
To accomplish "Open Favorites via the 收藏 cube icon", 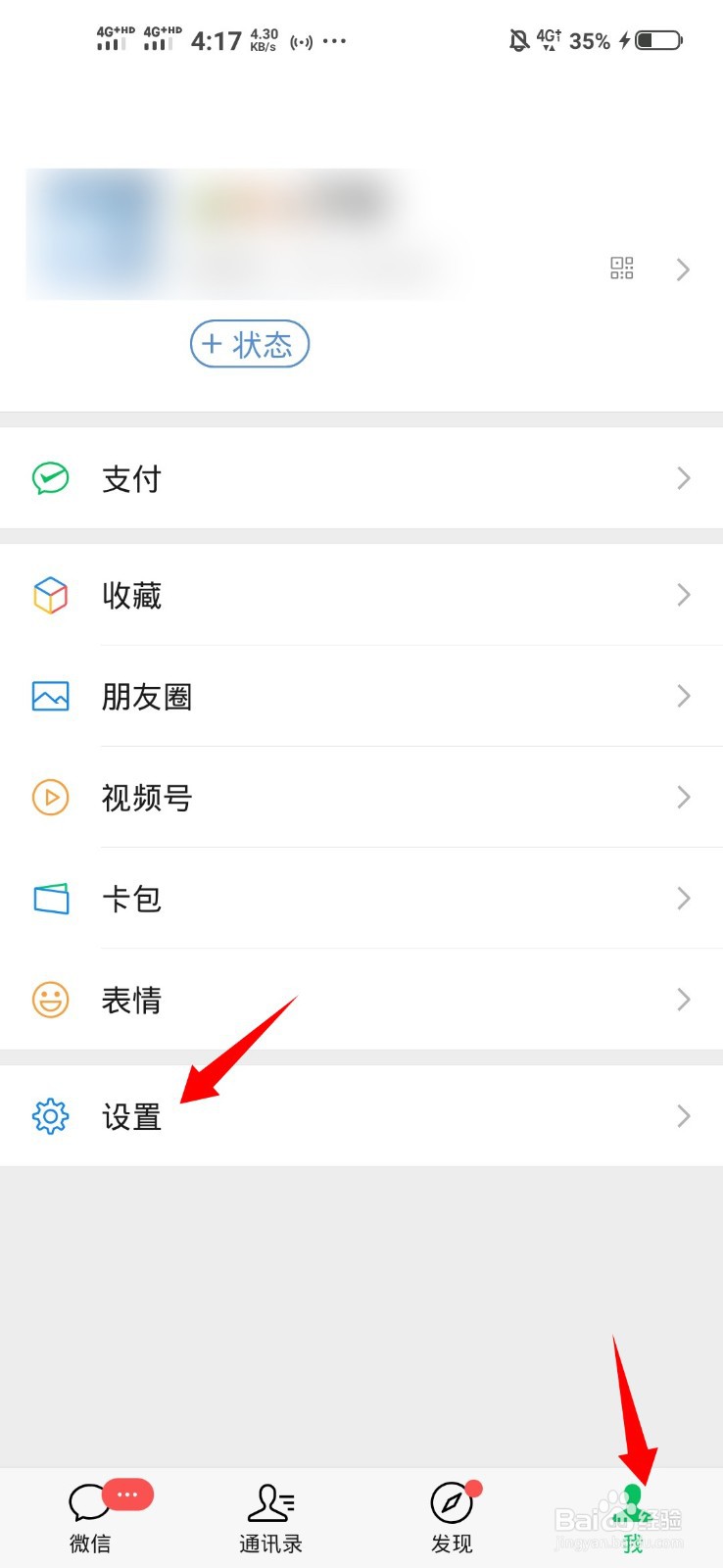I will pos(50,595).
